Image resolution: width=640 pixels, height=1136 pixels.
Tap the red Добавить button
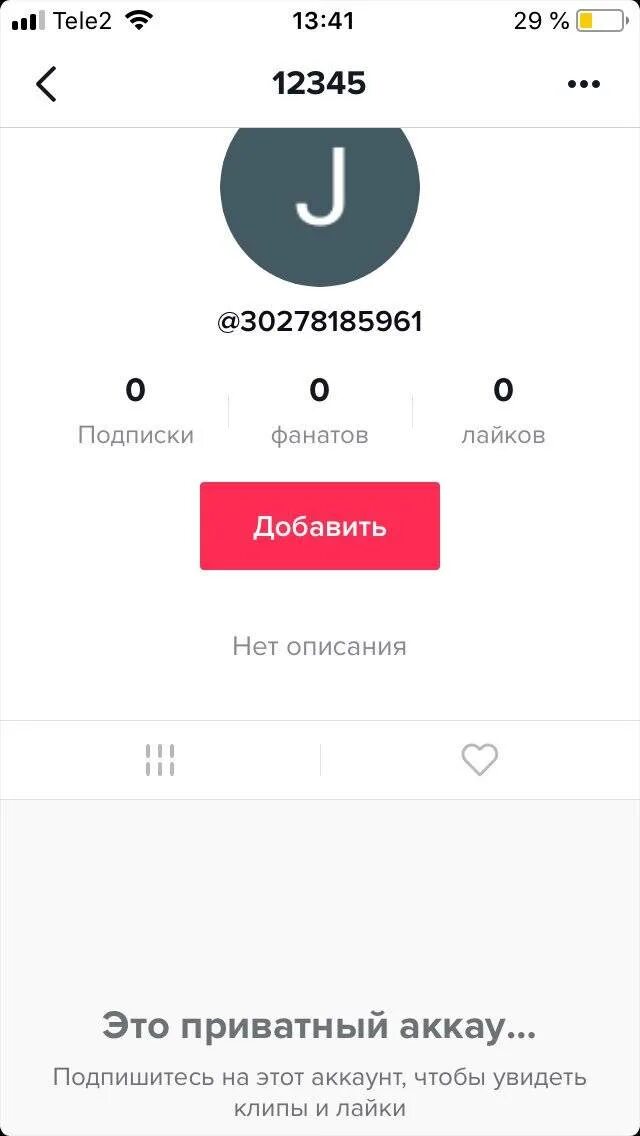pyautogui.click(x=319, y=526)
